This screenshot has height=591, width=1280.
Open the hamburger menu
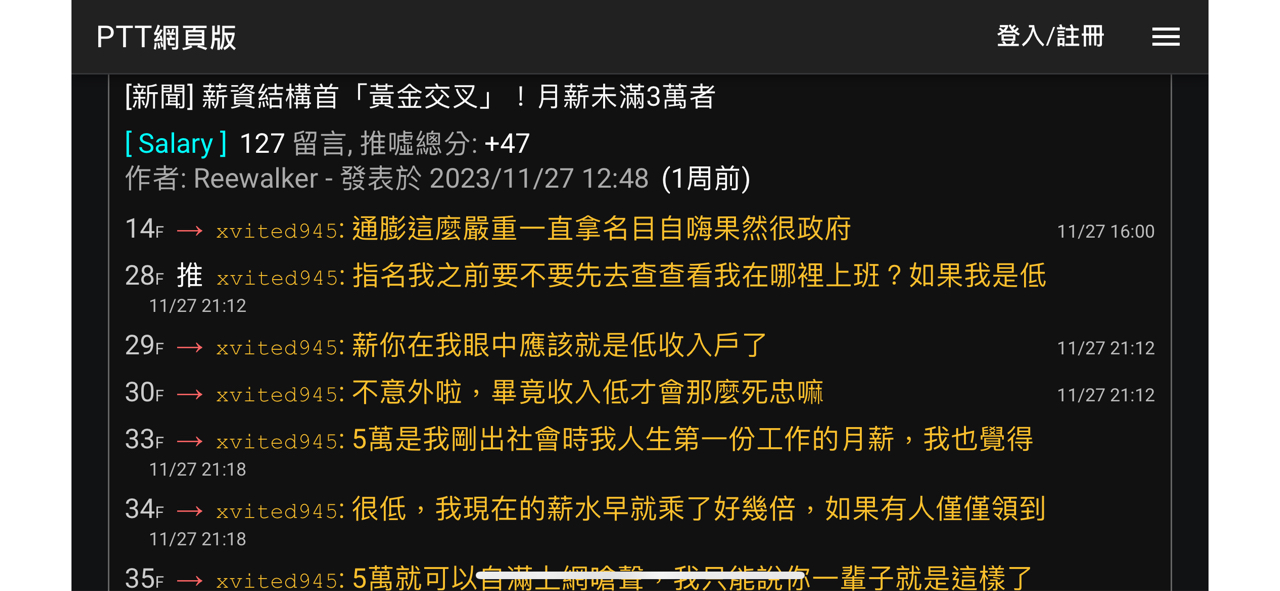coord(1165,37)
